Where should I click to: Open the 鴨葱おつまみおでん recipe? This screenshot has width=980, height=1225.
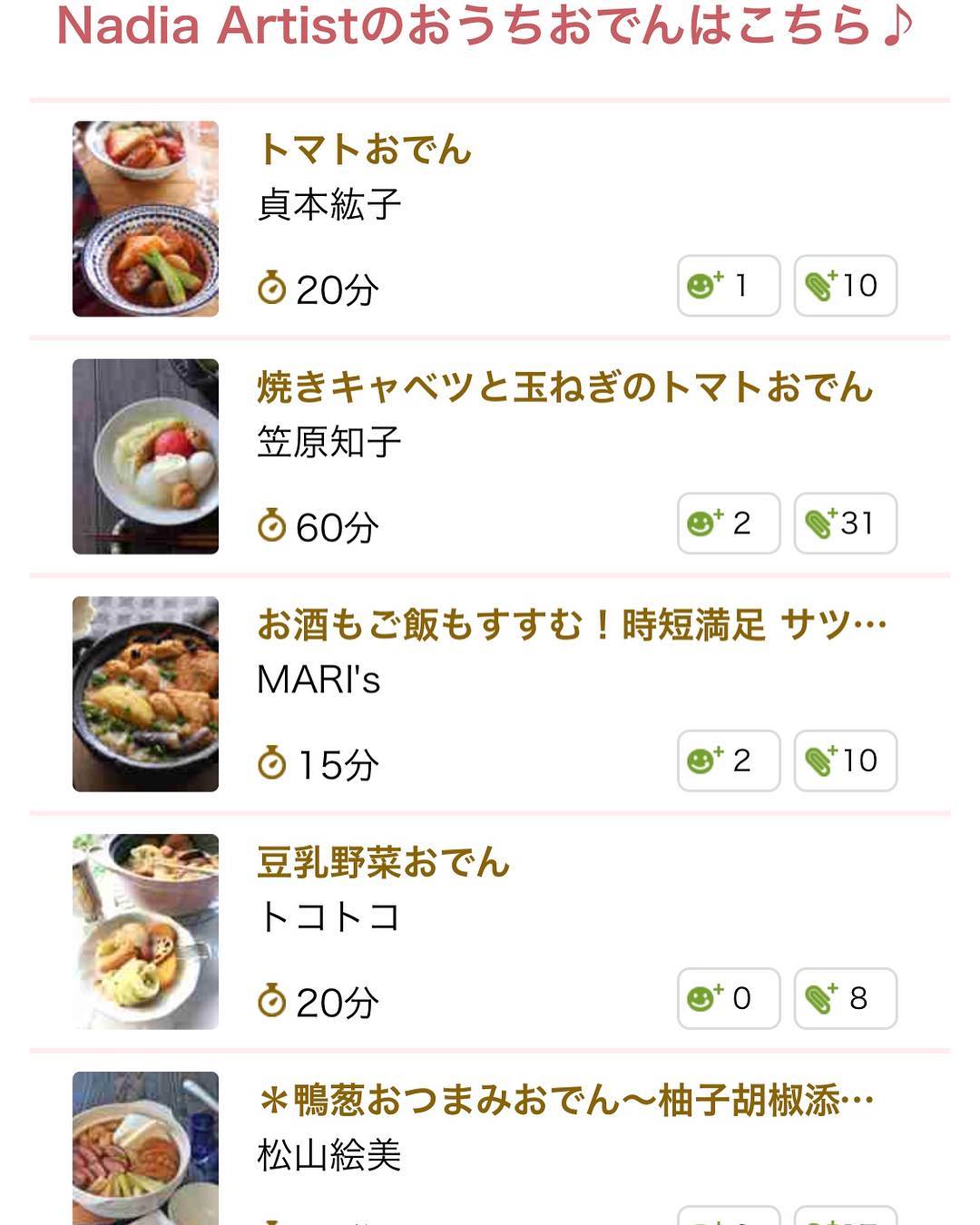tap(566, 1101)
